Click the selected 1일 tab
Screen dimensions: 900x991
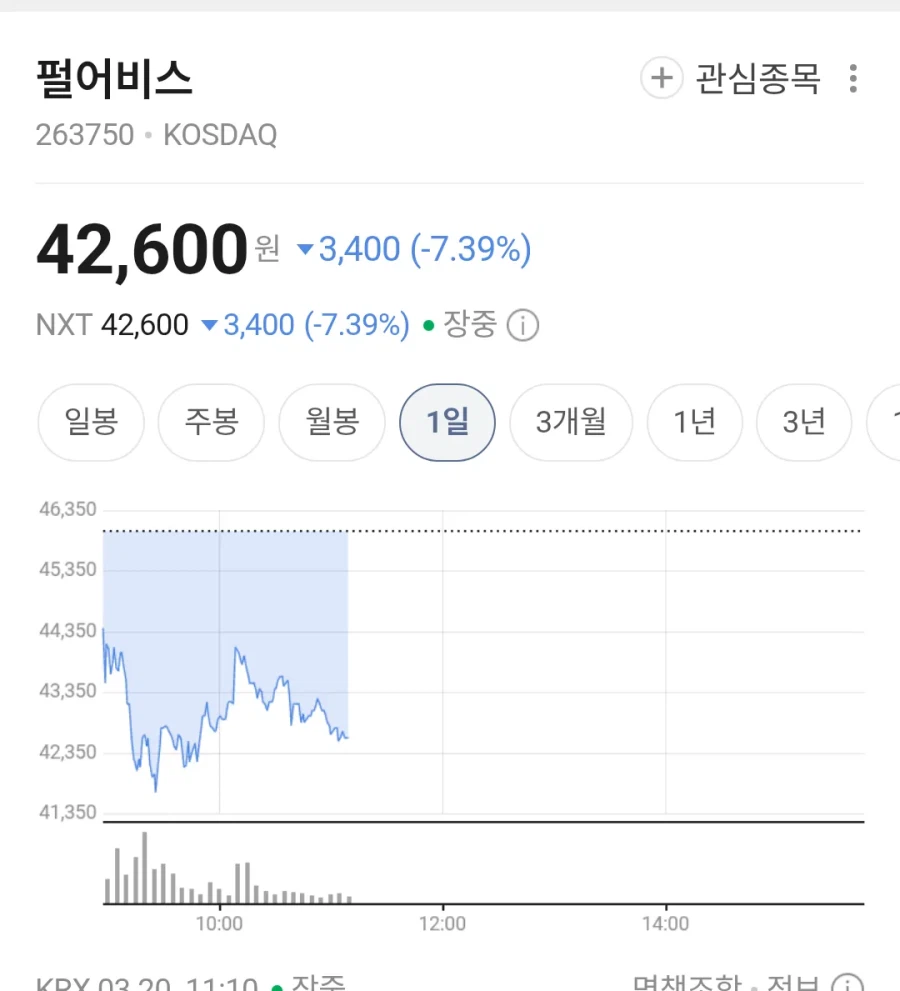tap(447, 422)
